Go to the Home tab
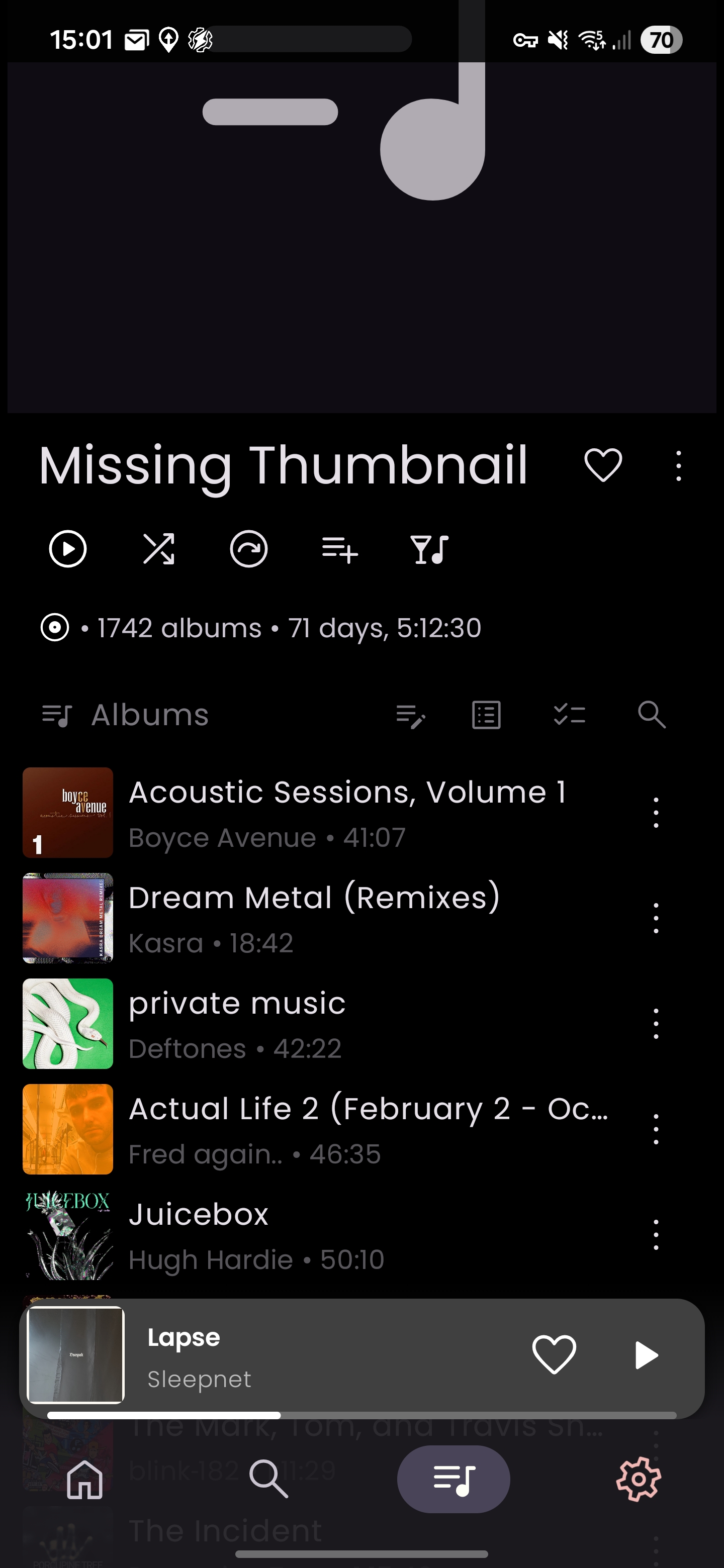 tap(84, 1479)
